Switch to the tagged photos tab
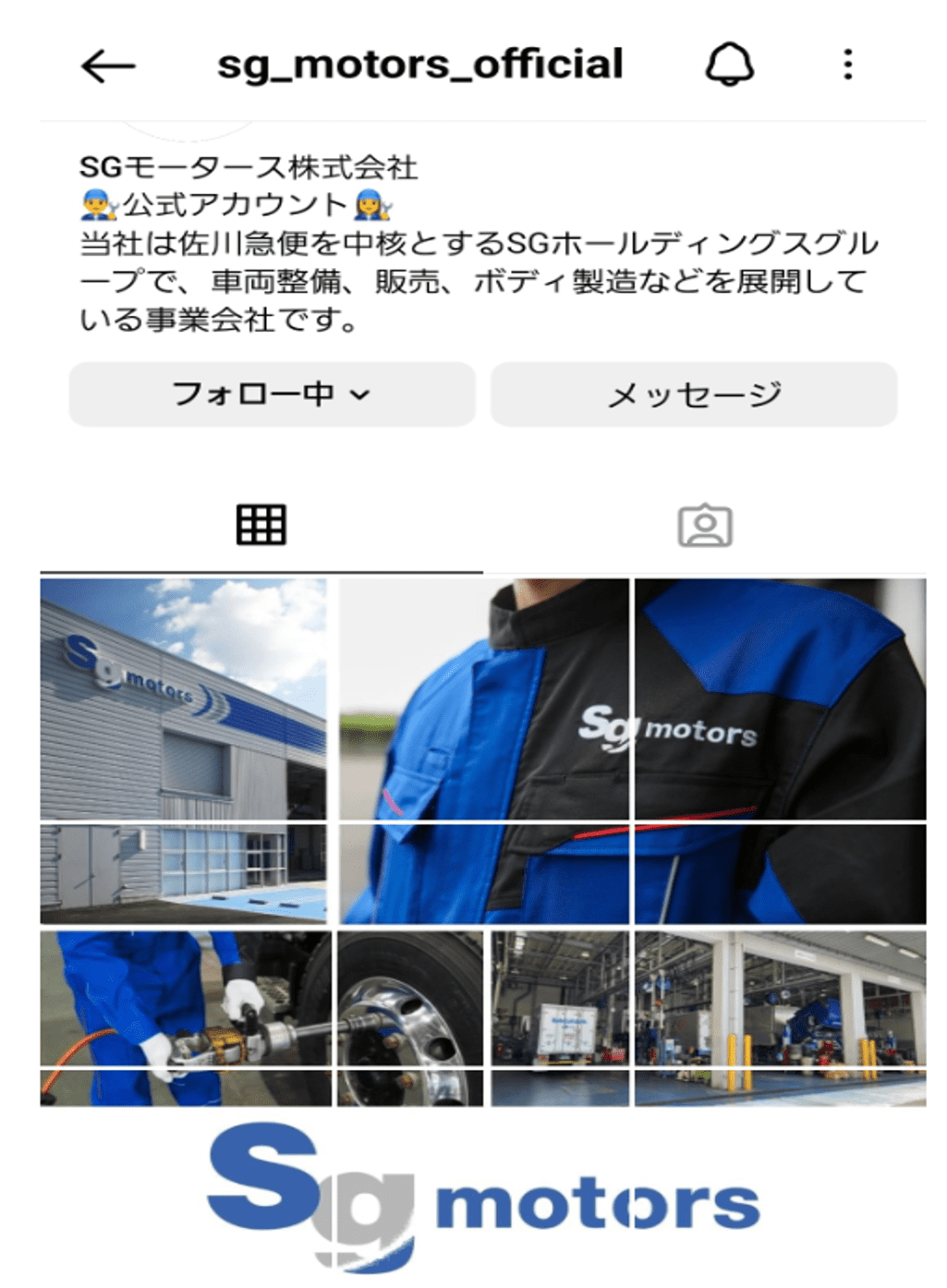 705,526
